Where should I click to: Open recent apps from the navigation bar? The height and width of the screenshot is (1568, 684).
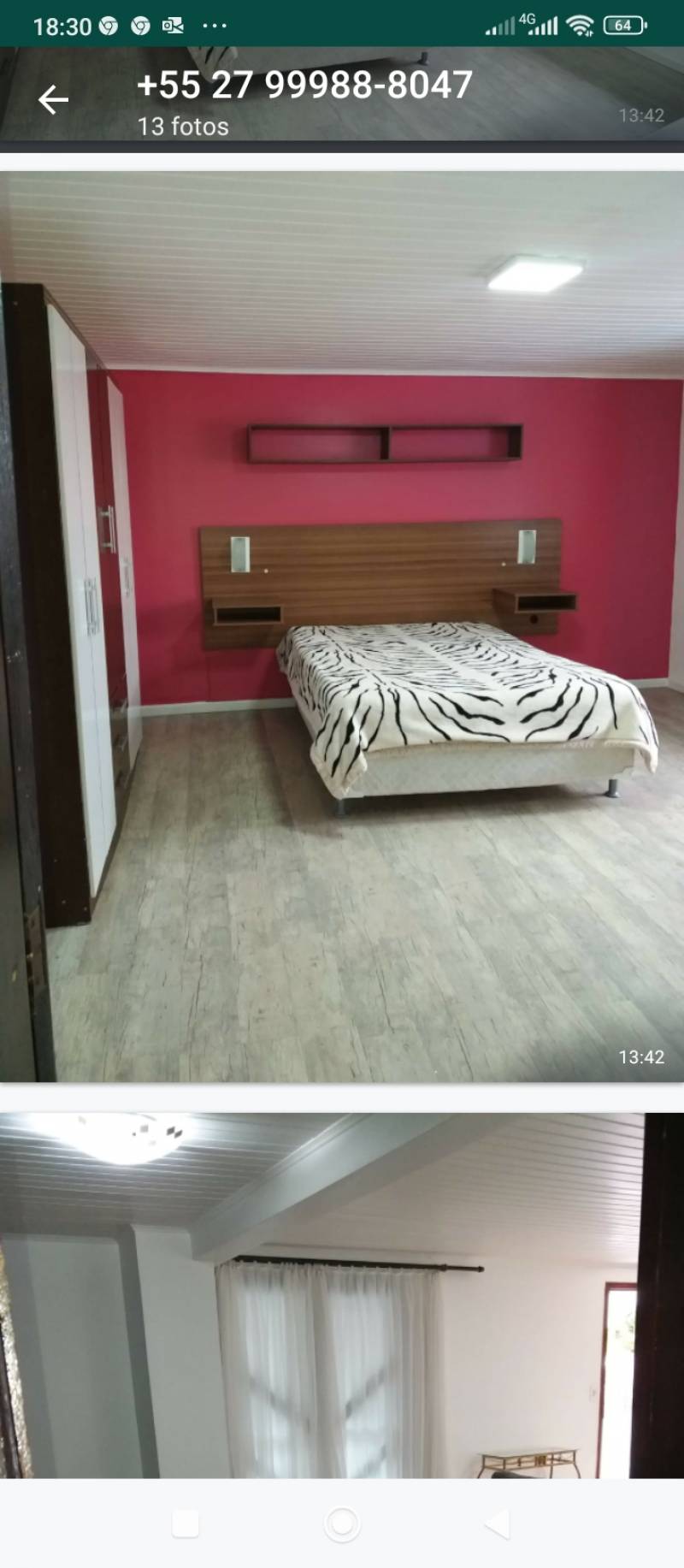click(x=186, y=1524)
